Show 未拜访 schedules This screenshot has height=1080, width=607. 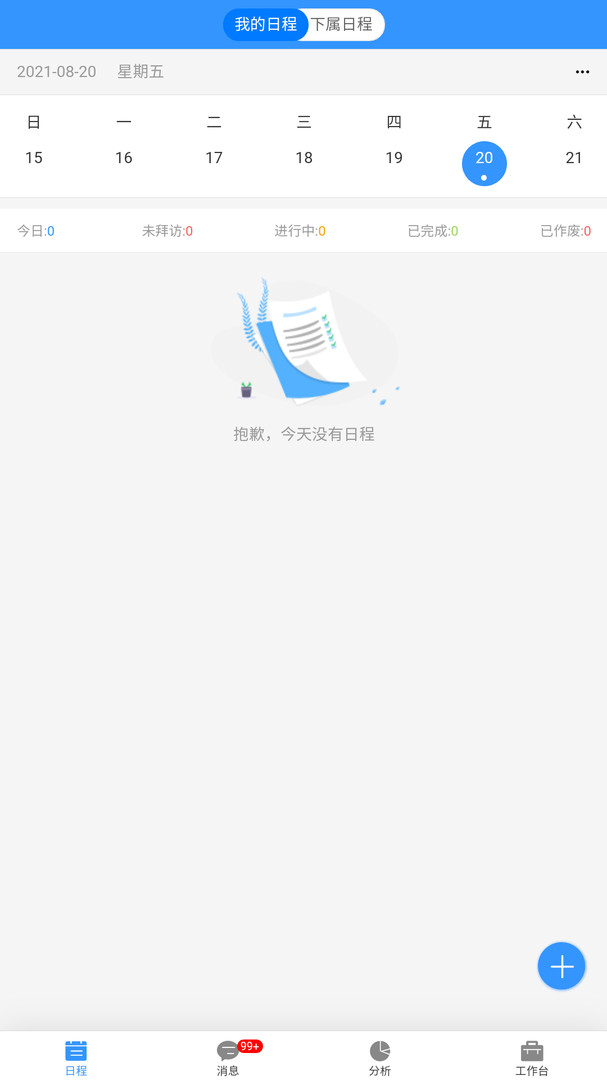pos(167,231)
